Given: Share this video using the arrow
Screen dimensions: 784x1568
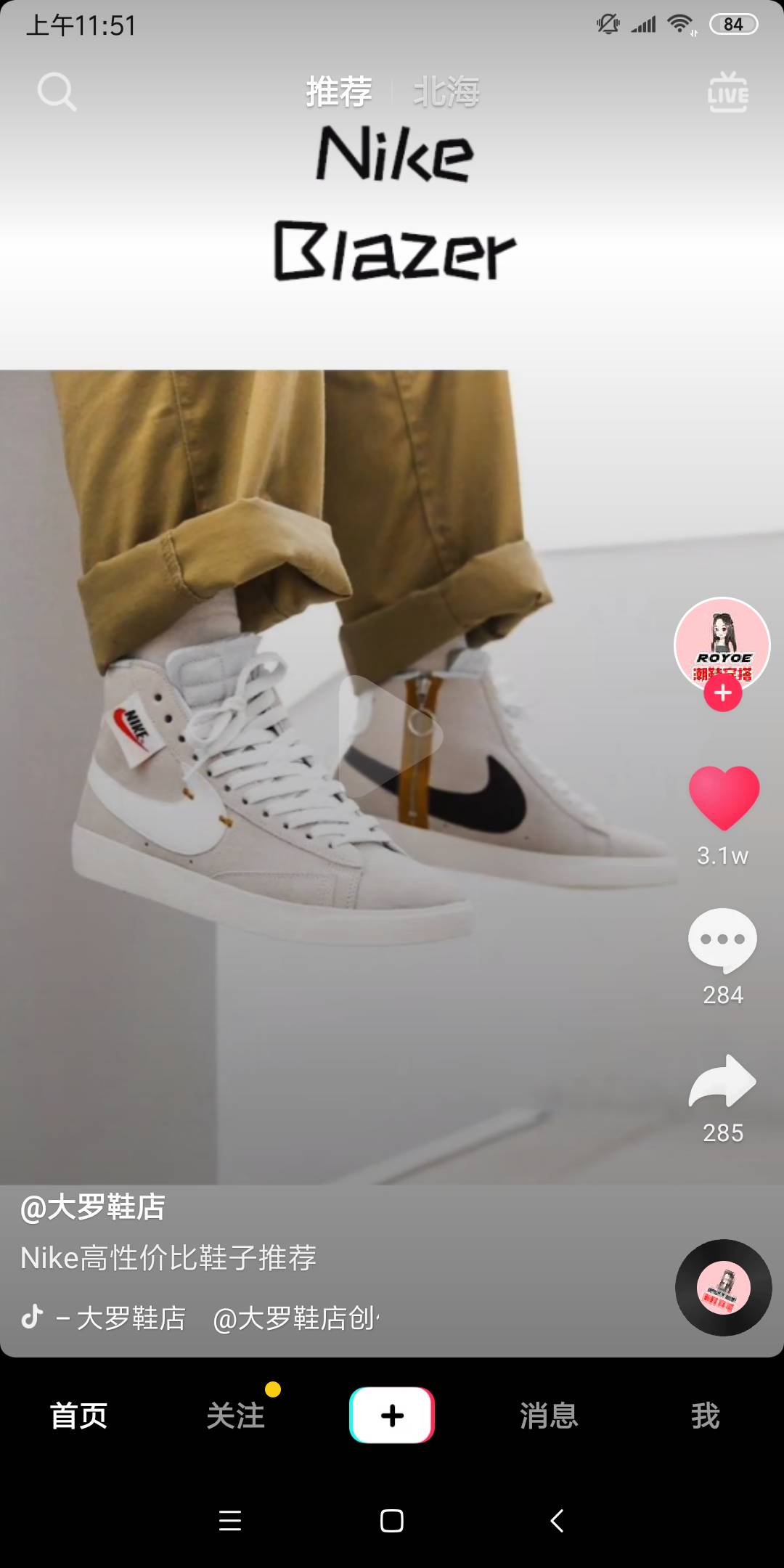Looking at the screenshot, I should click(x=722, y=1082).
